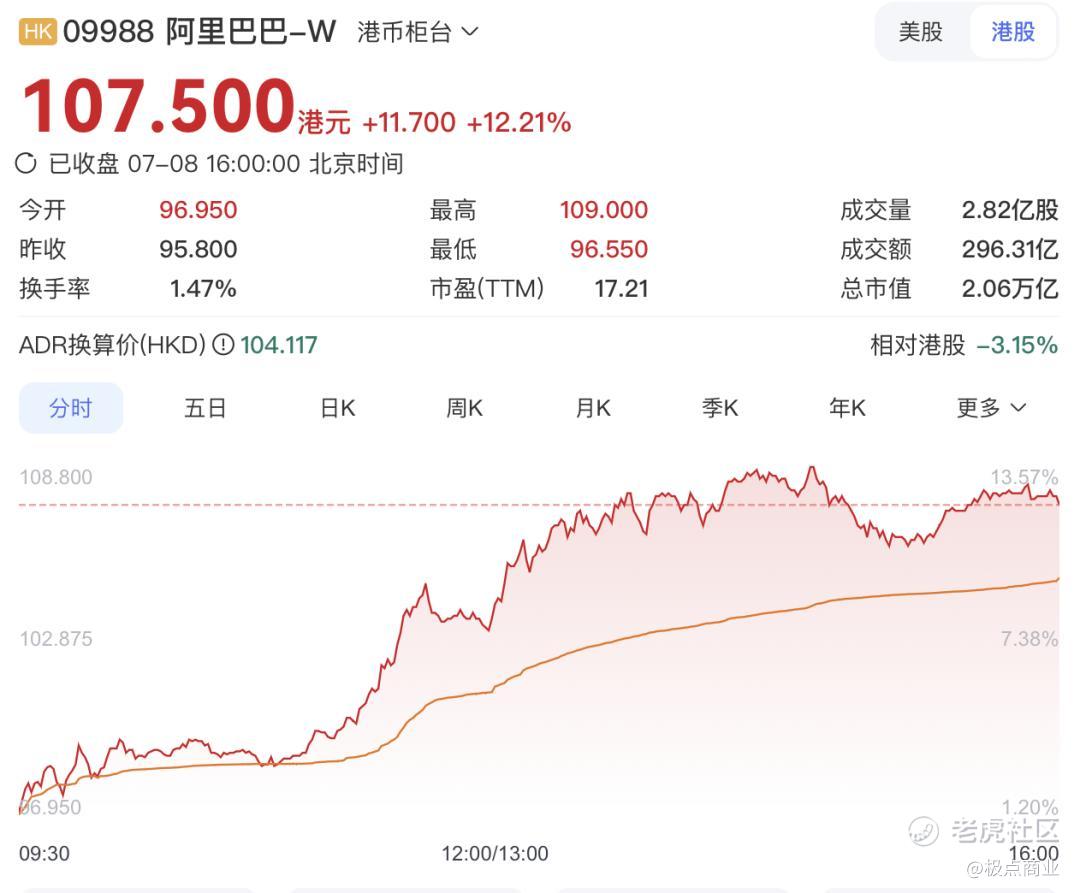
Task: Switch to the 周K chart
Action: 465,408
